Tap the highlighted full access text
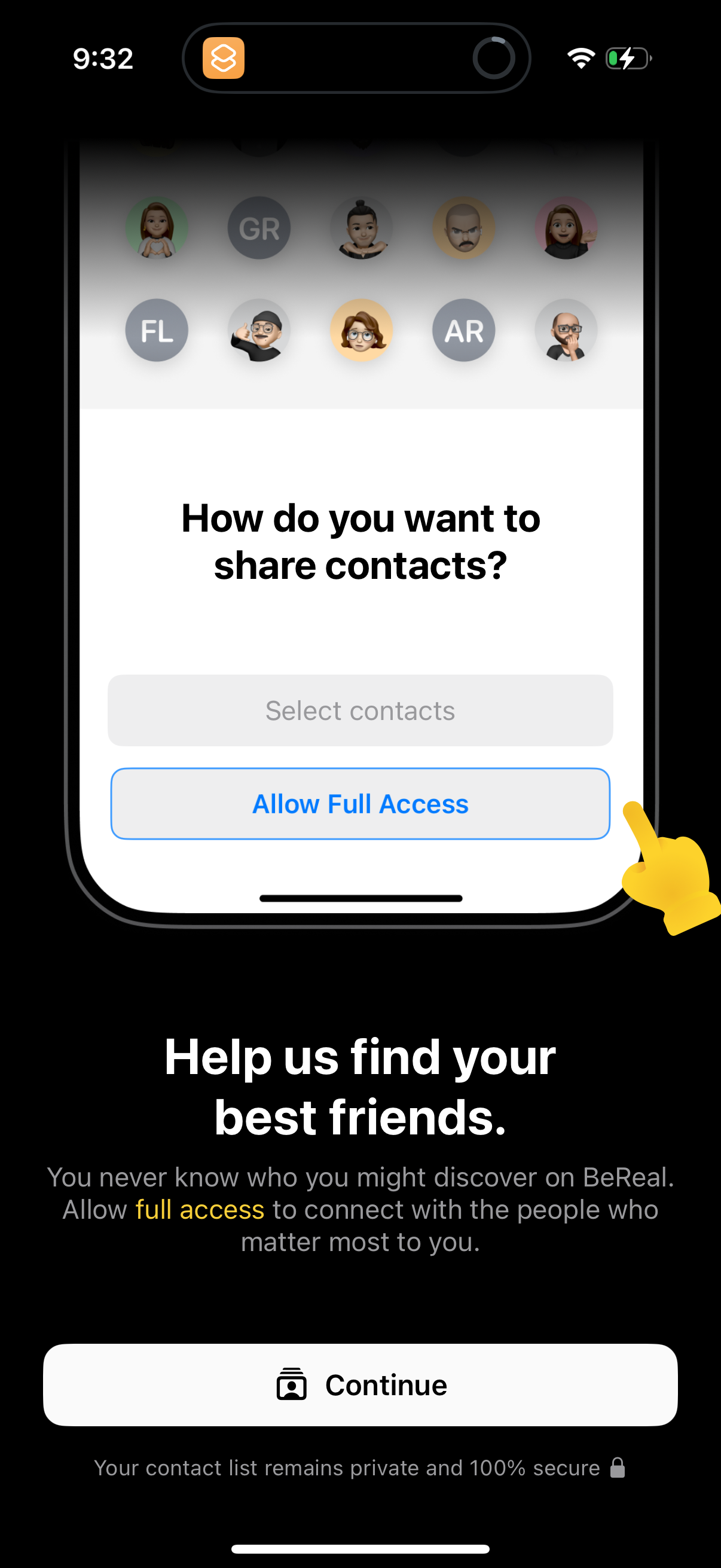 pyautogui.click(x=199, y=1209)
